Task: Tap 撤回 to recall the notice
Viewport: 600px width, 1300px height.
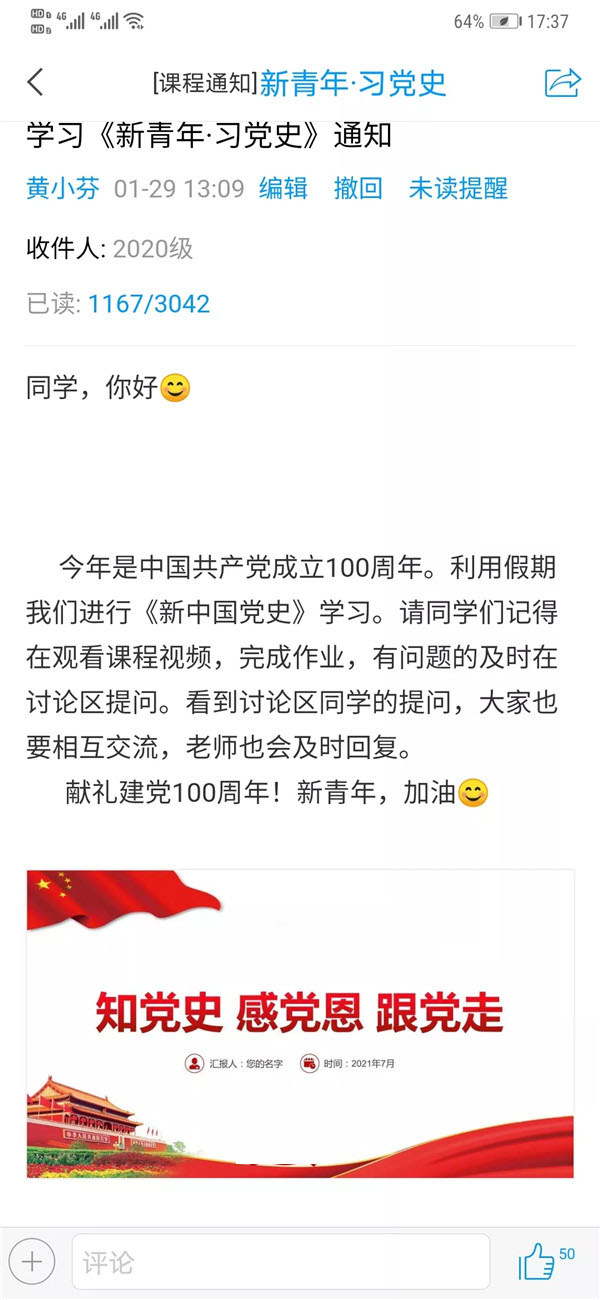Action: [x=358, y=188]
